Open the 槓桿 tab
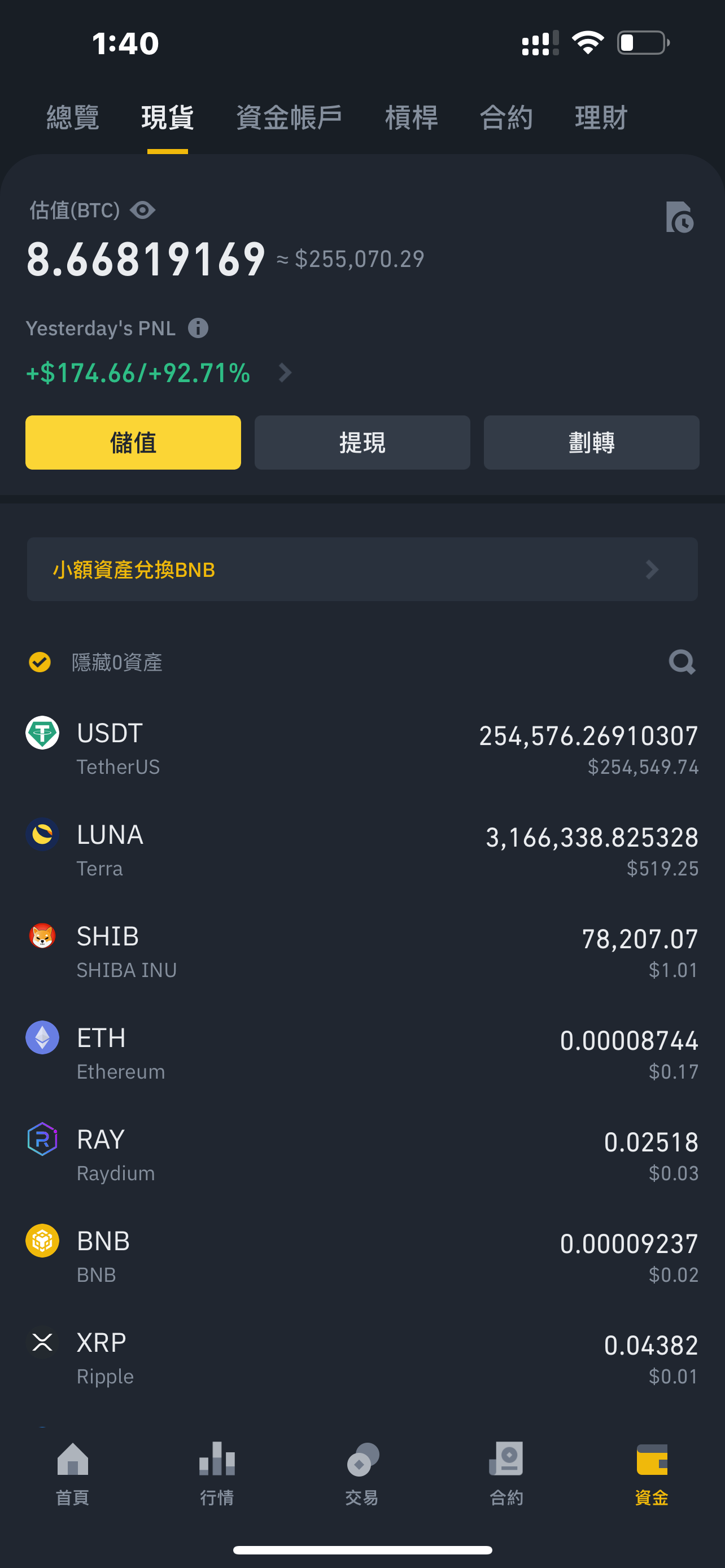The height and width of the screenshot is (1568, 725). (x=412, y=117)
